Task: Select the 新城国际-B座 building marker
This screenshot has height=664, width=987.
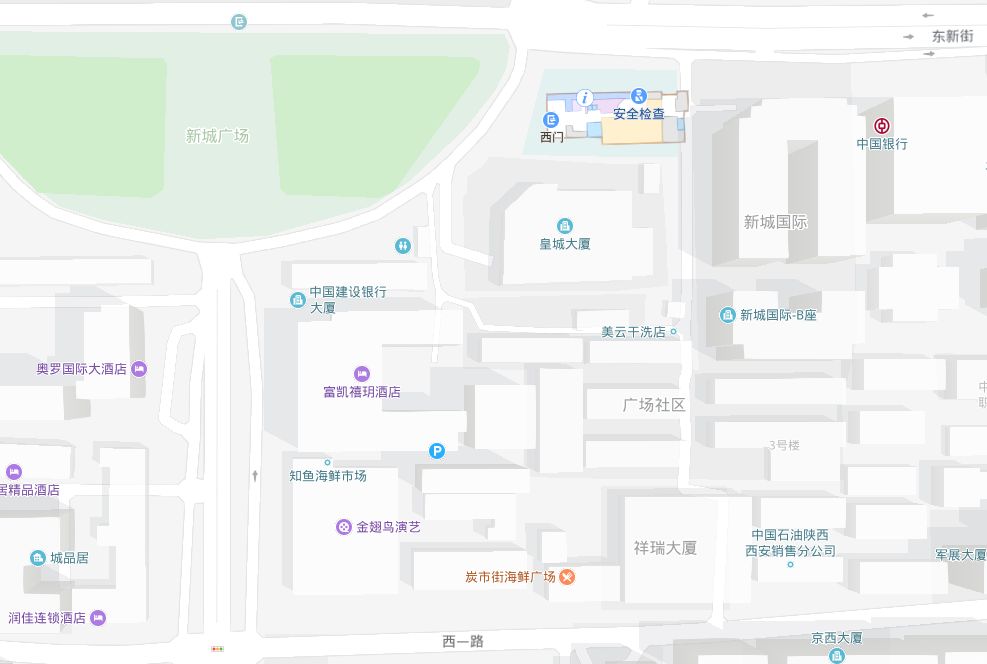Action: coord(727,315)
